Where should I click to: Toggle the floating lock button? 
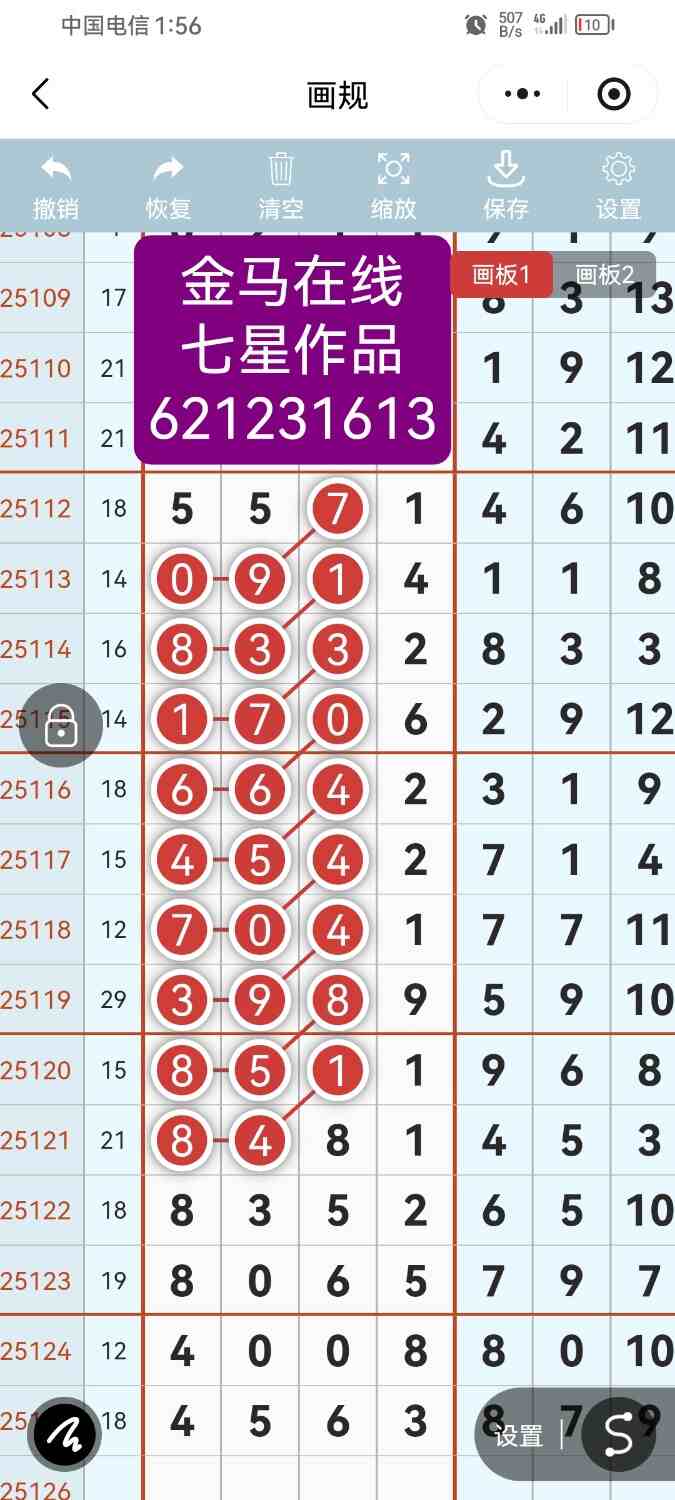(x=61, y=726)
